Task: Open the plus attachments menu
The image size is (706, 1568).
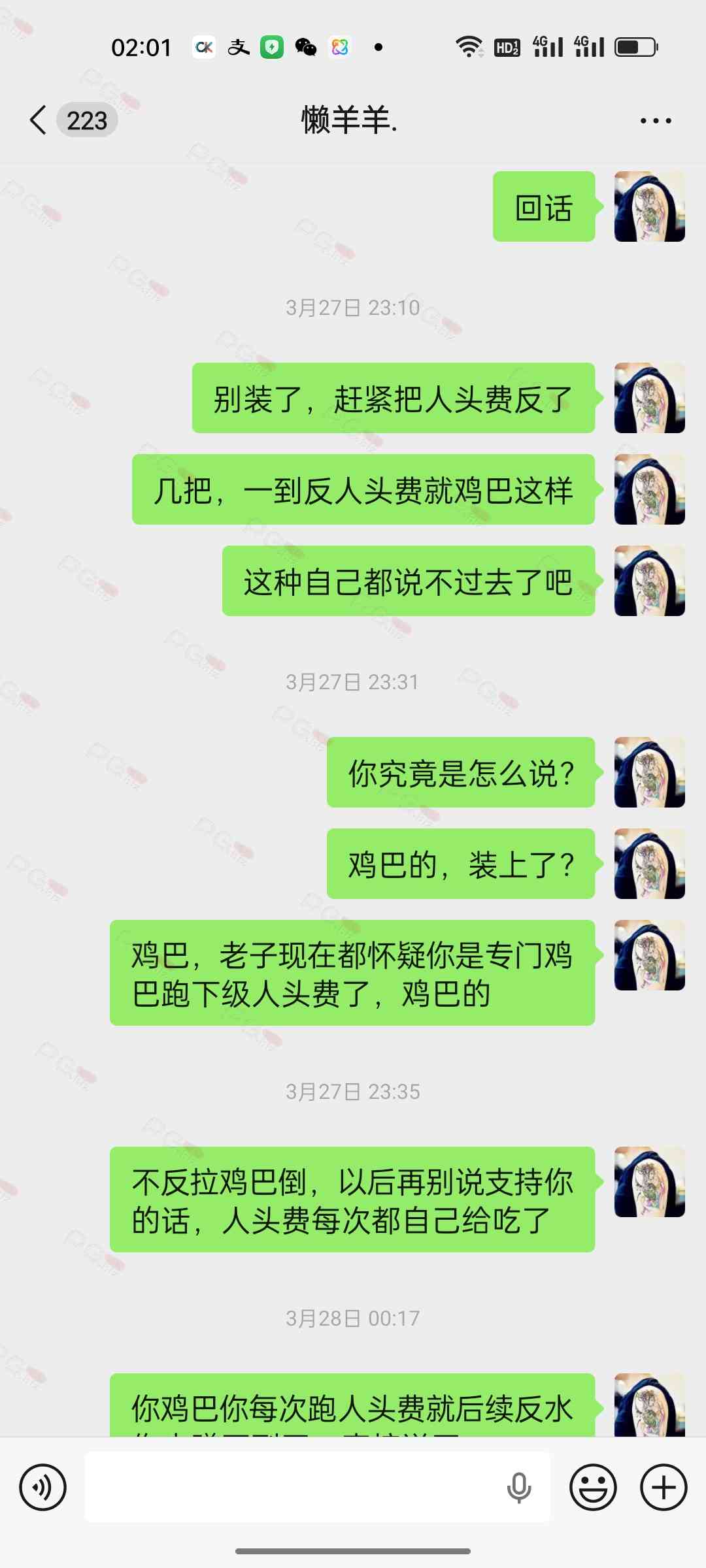Action: coord(664,1488)
